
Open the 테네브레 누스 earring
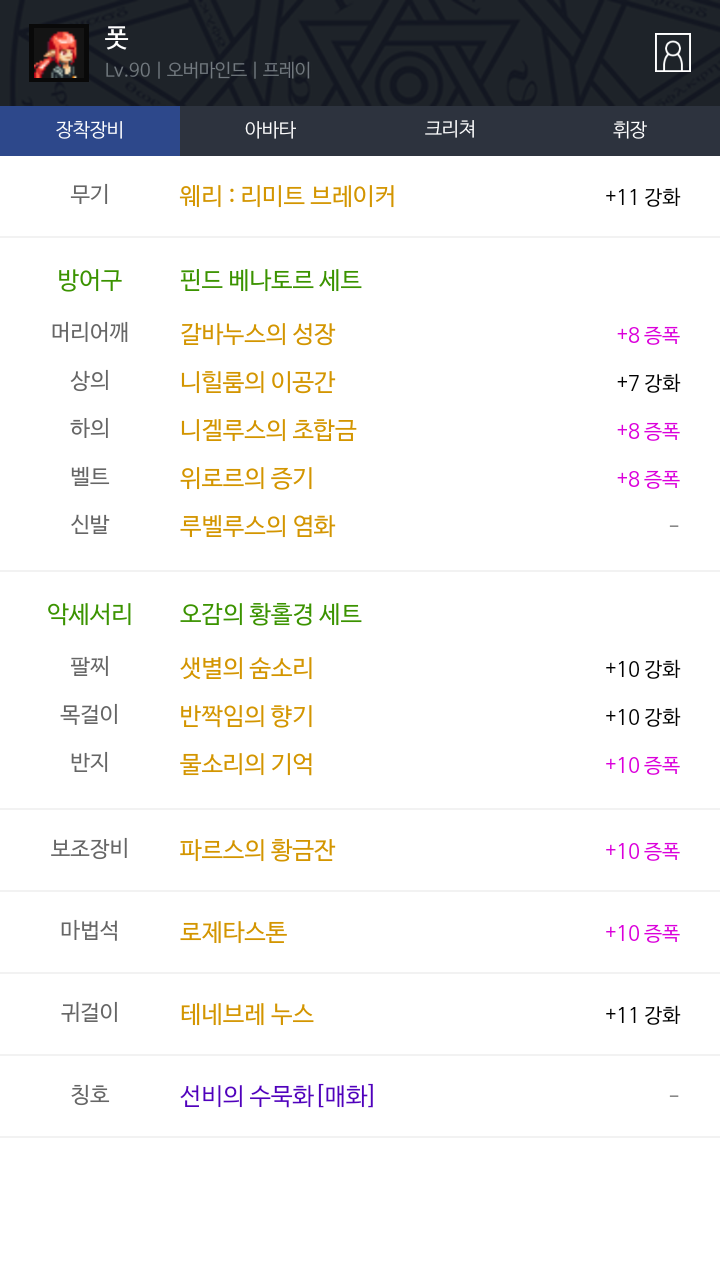click(x=247, y=1014)
